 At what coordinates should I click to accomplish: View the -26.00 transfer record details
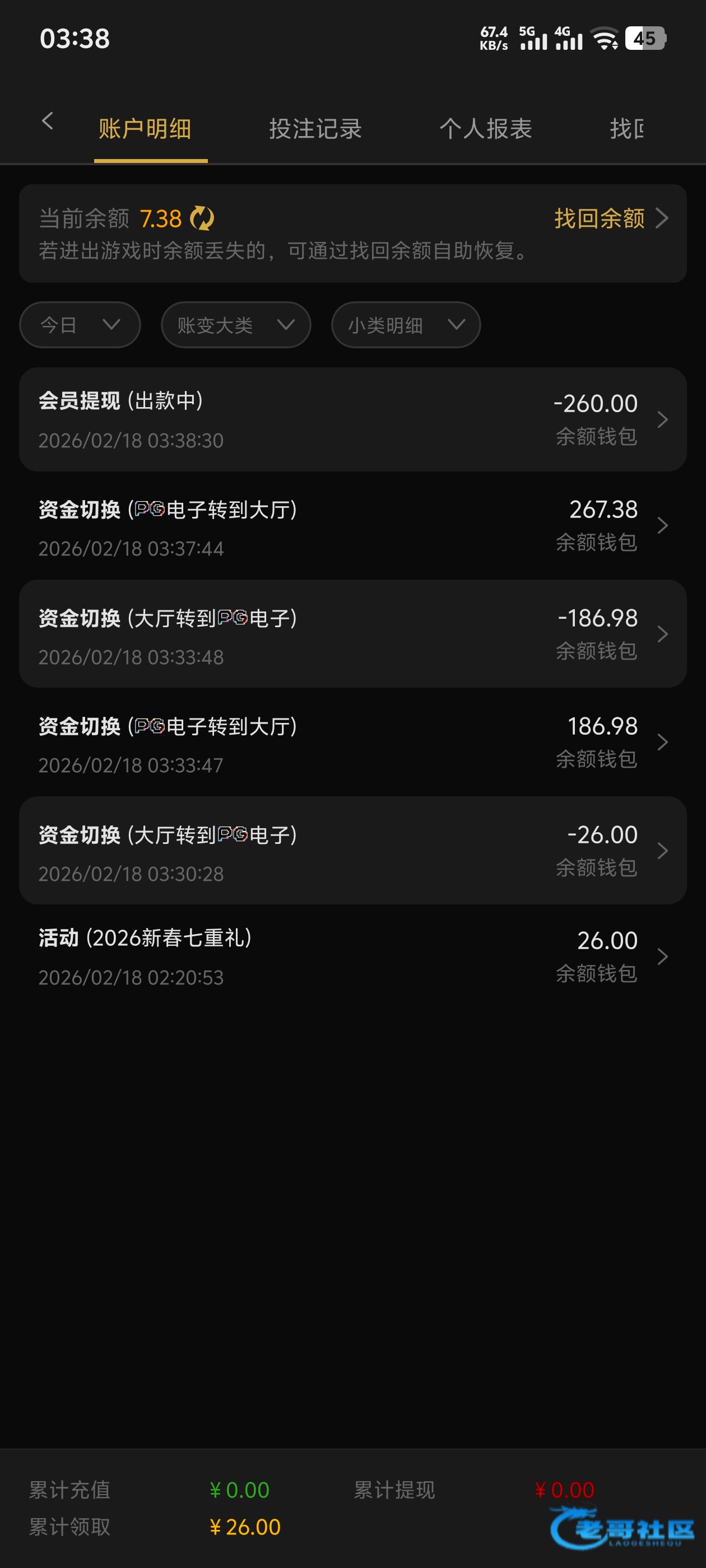click(352, 850)
